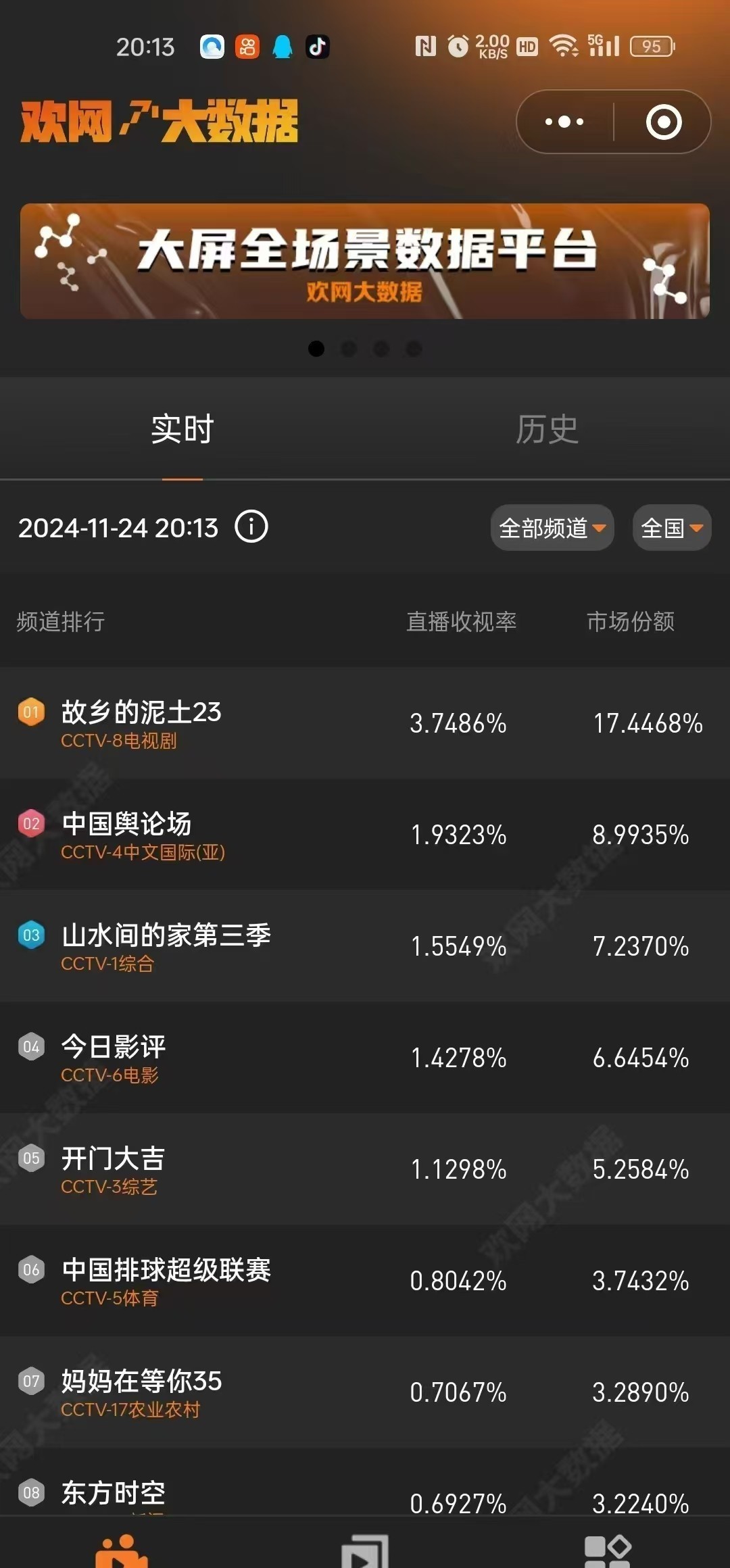Open the 大屏全场景数据平台 banner

pyautogui.click(x=365, y=261)
